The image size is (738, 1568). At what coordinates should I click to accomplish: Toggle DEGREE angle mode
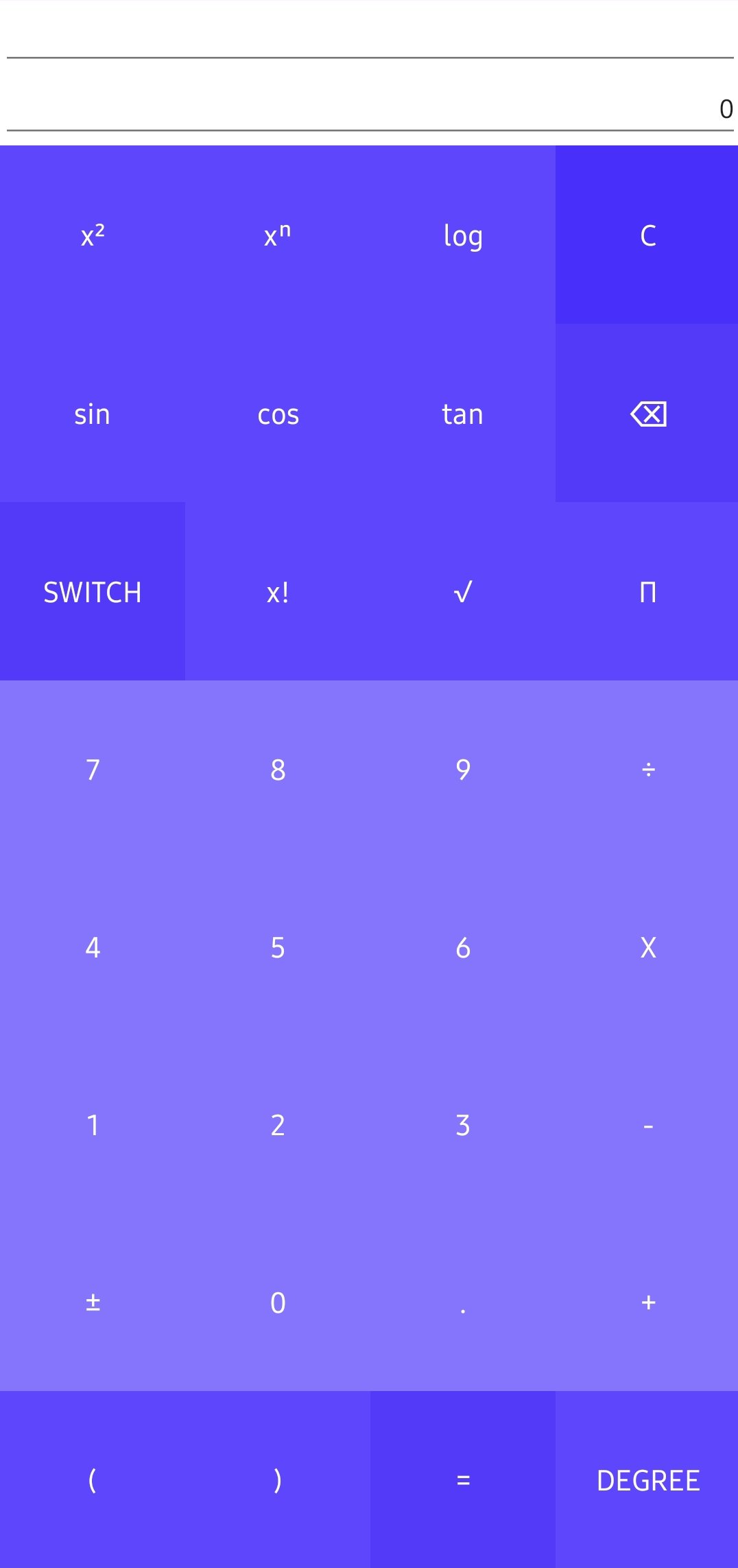(x=647, y=1480)
